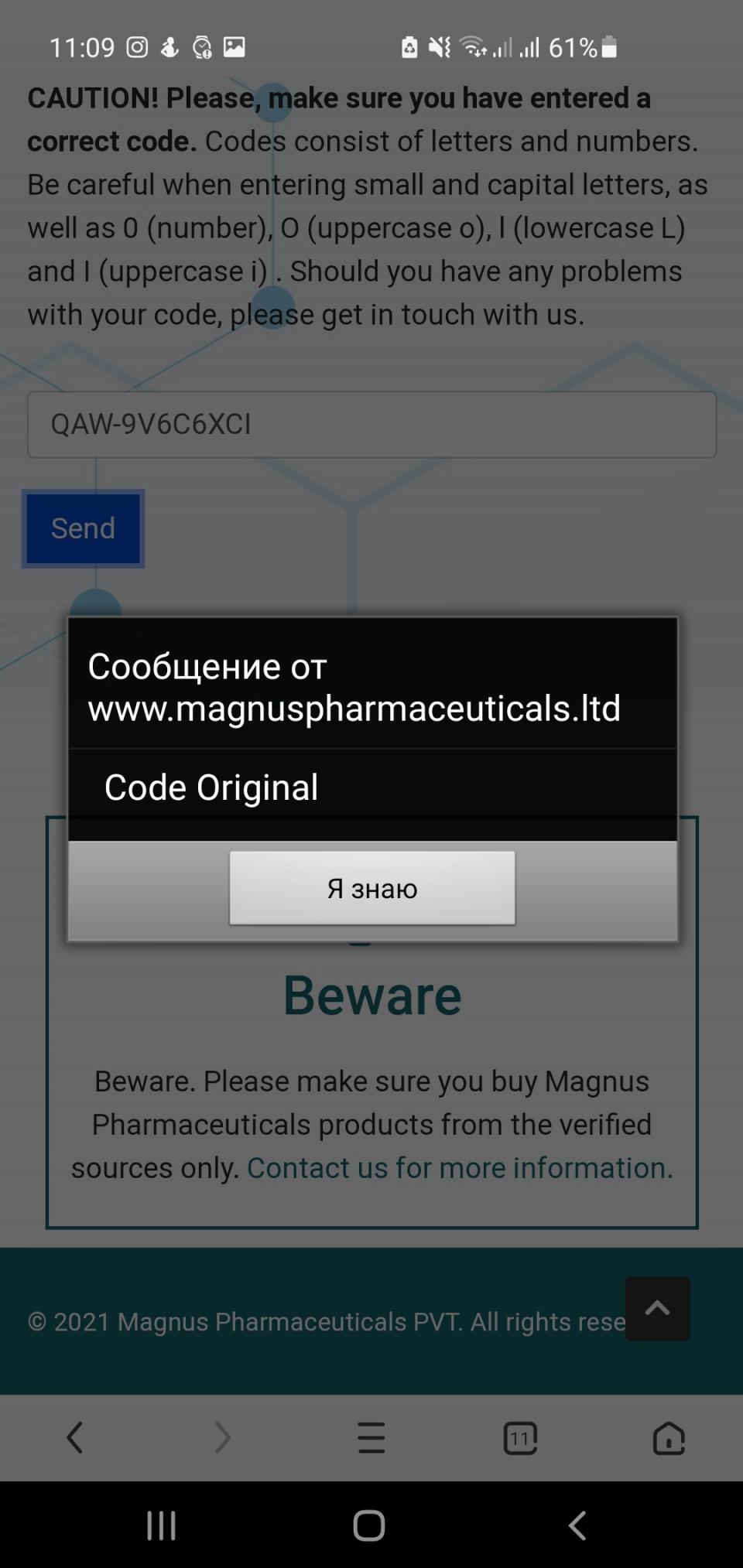Return to the phone's home screen
This screenshot has height=1568, width=743.
pos(369,1526)
